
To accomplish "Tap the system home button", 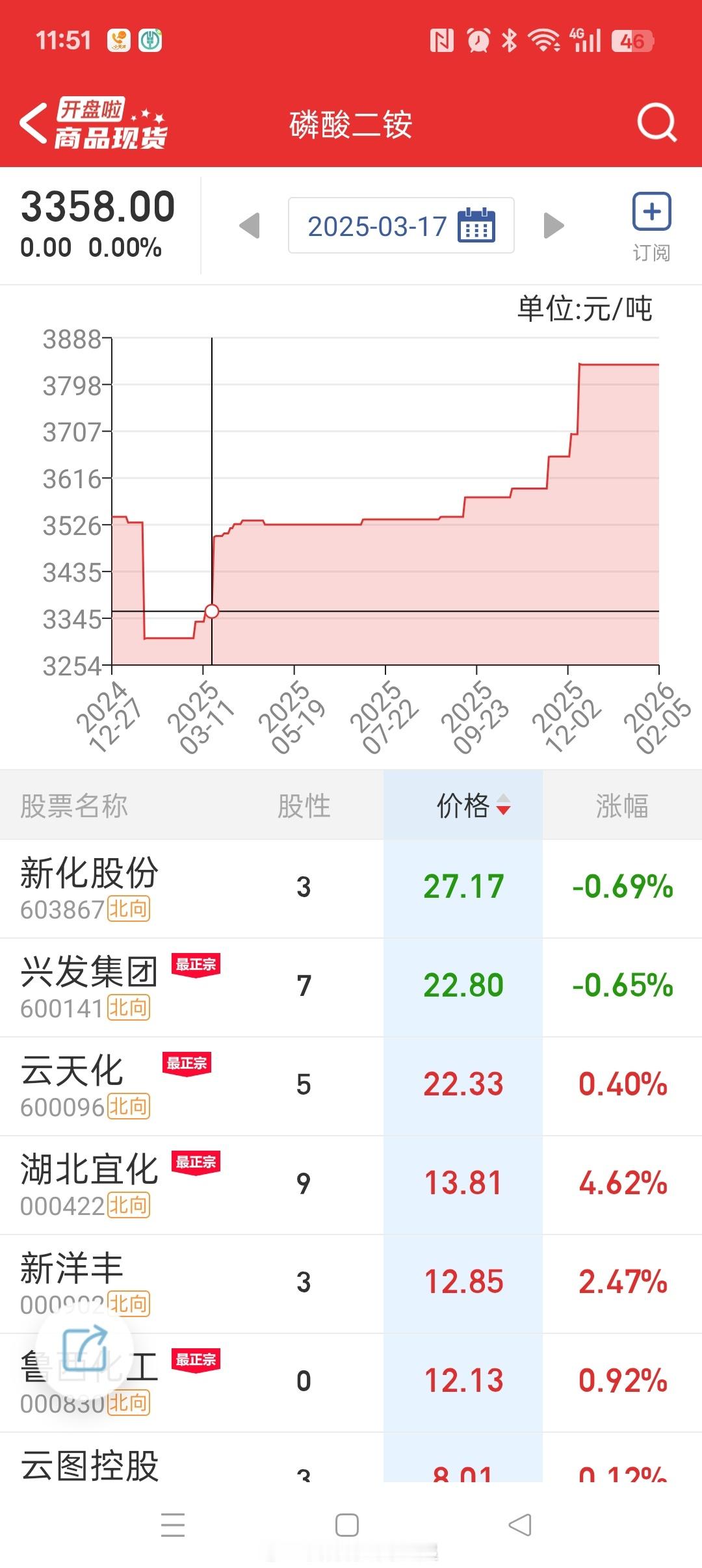I will point(346,1525).
